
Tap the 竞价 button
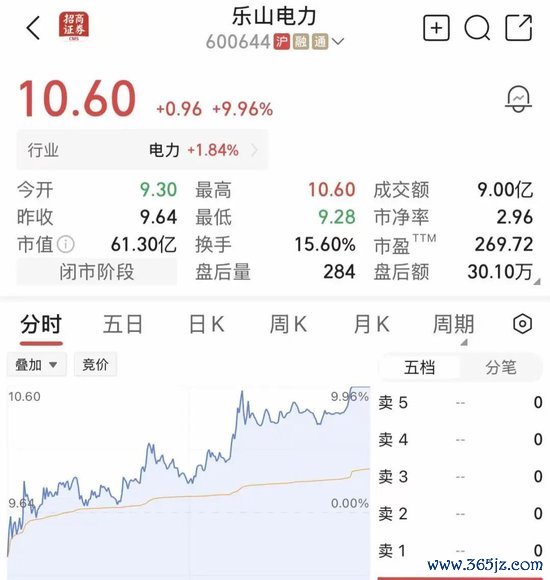pos(95,365)
